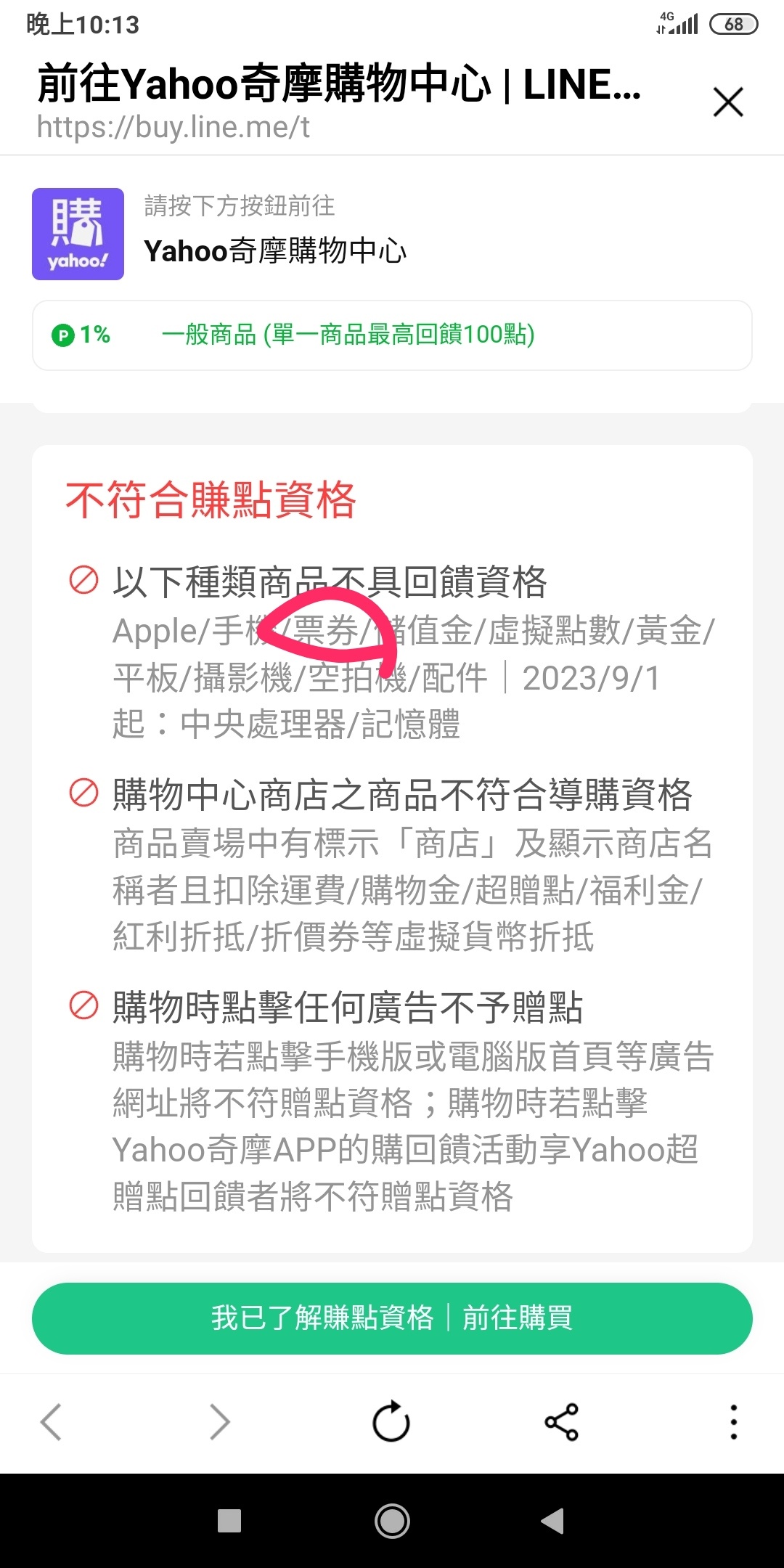Viewport: 784px width, 1568px height.
Task: Go back to the previous web page
Action: coord(51,1421)
